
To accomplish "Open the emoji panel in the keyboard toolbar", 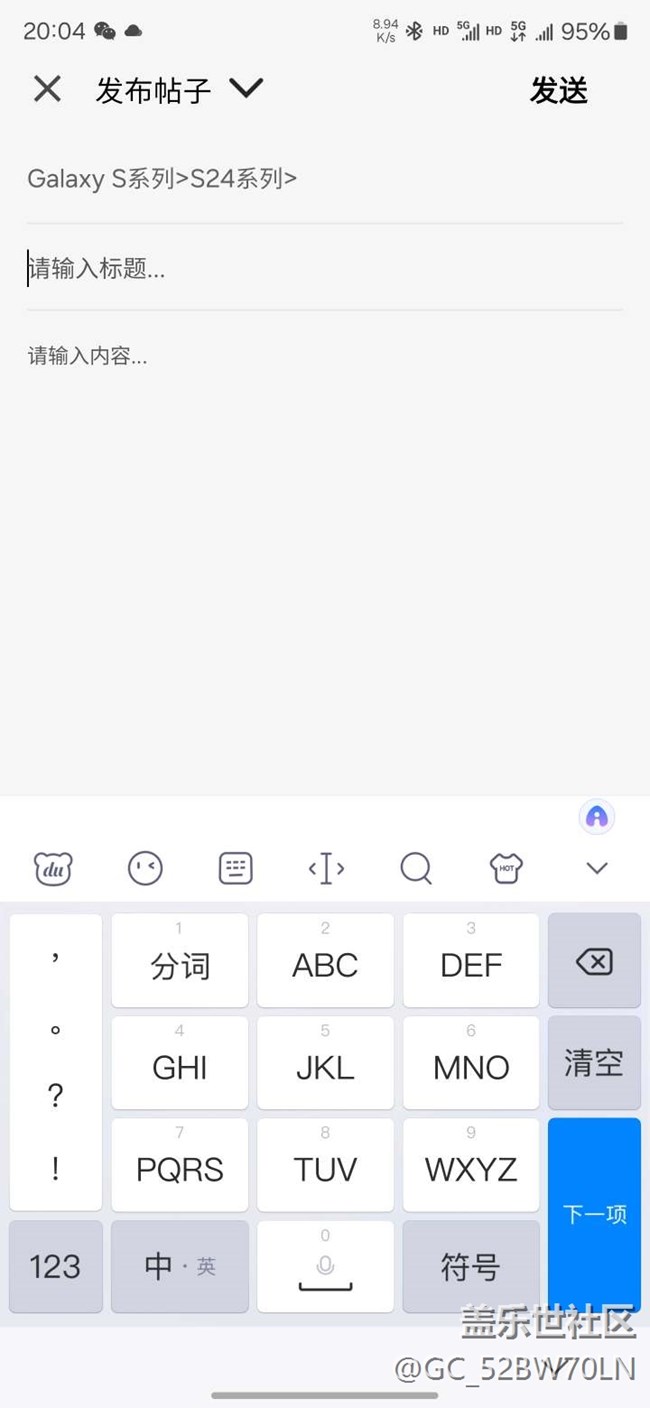I will click(145, 868).
